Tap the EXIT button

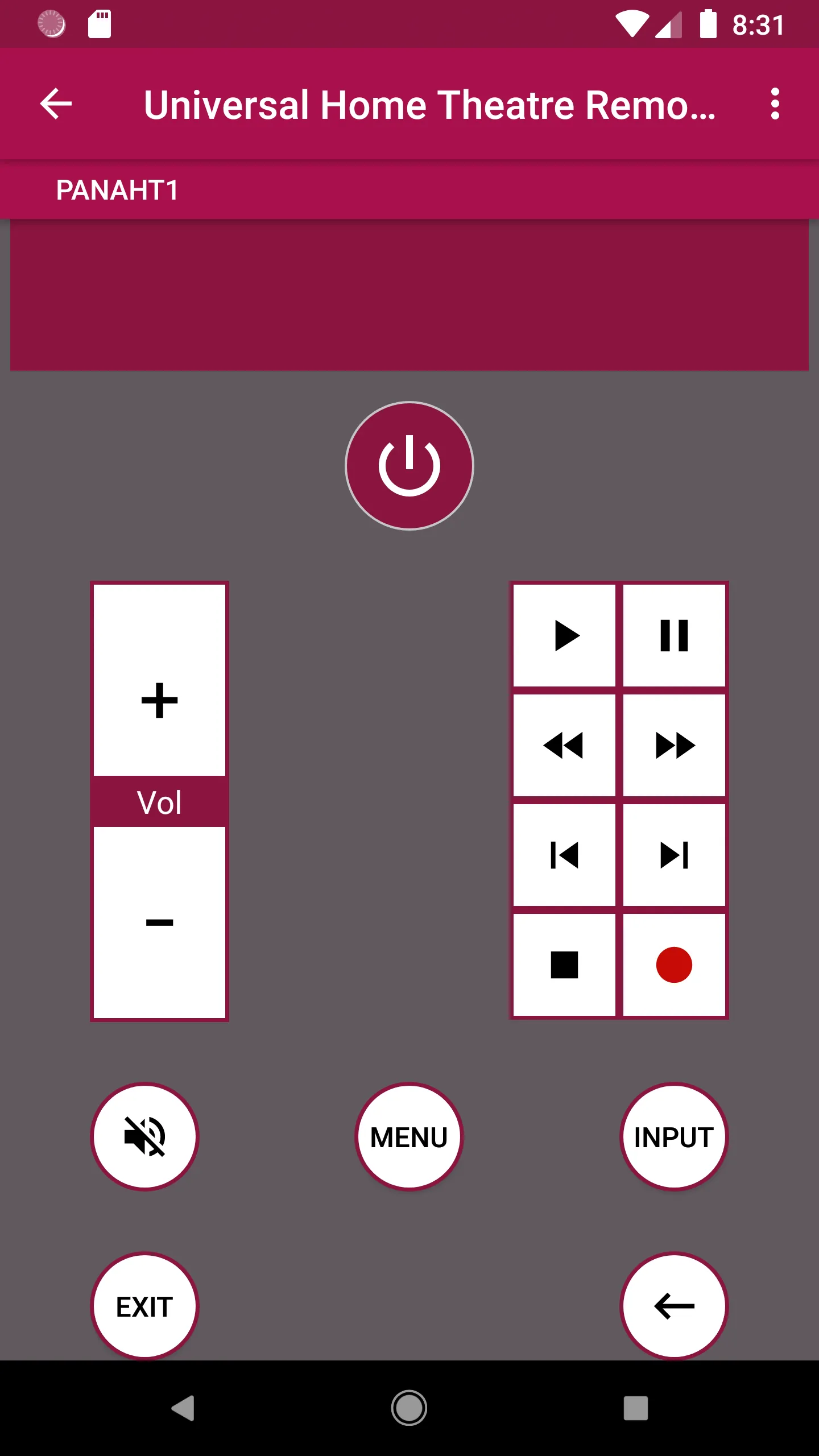click(145, 1306)
